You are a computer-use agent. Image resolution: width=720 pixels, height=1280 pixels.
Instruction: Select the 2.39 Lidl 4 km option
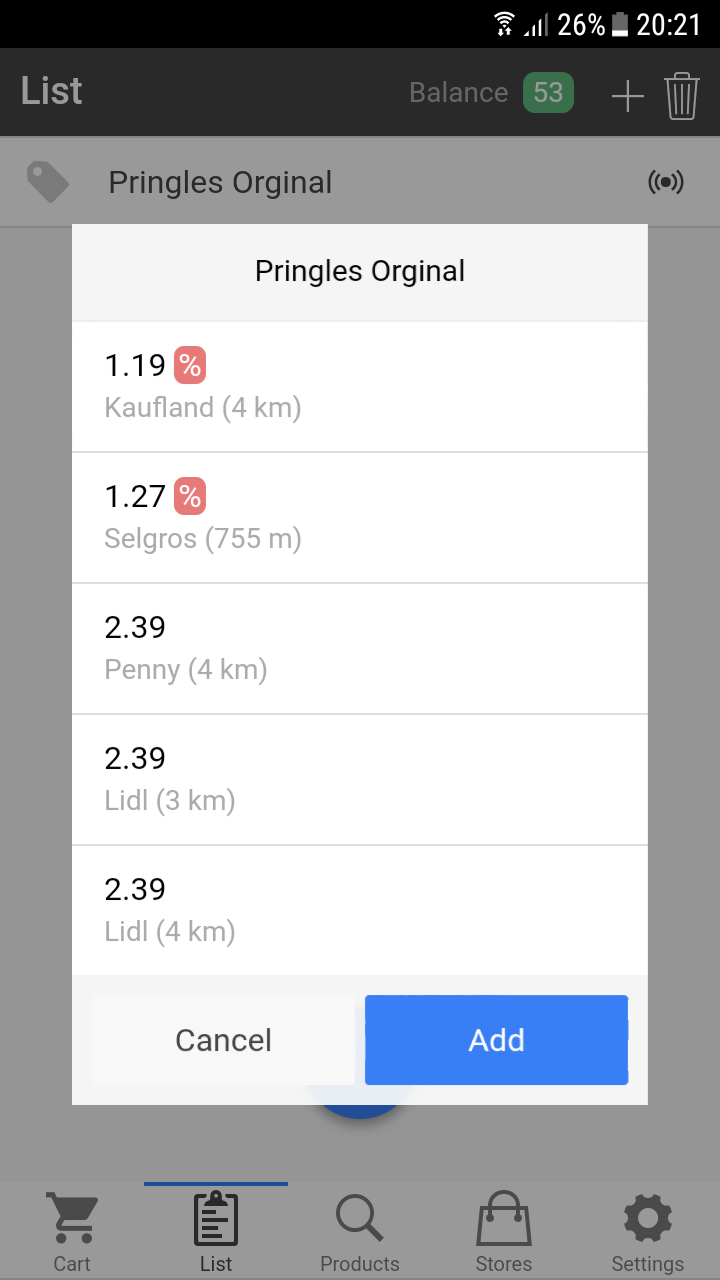[360, 910]
